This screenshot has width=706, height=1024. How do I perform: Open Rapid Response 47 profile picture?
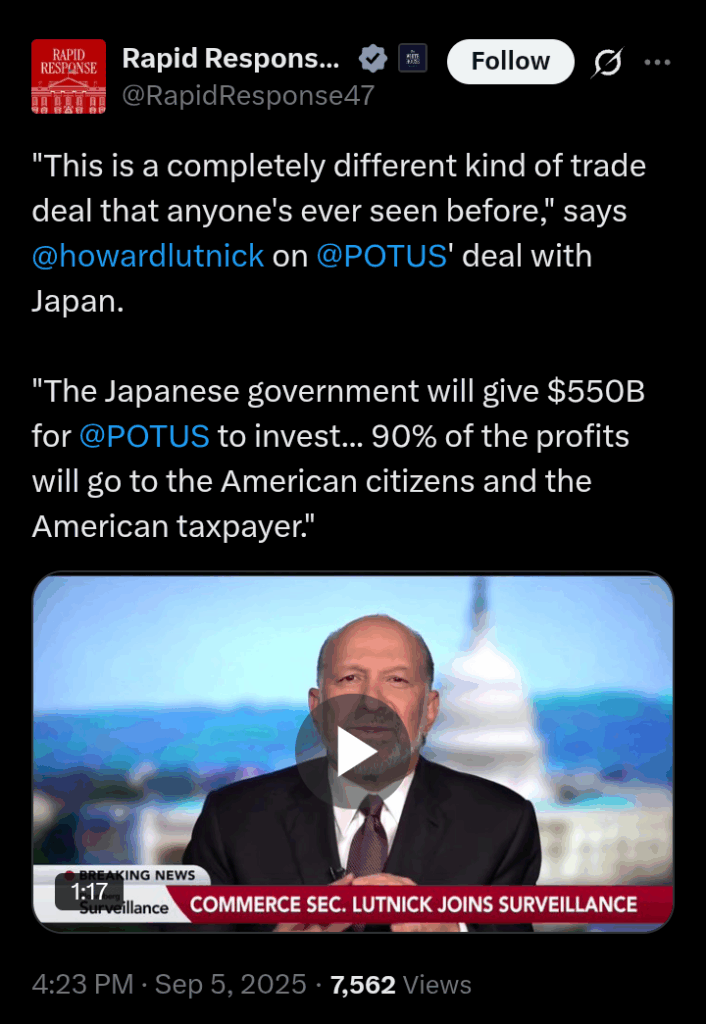[68, 76]
